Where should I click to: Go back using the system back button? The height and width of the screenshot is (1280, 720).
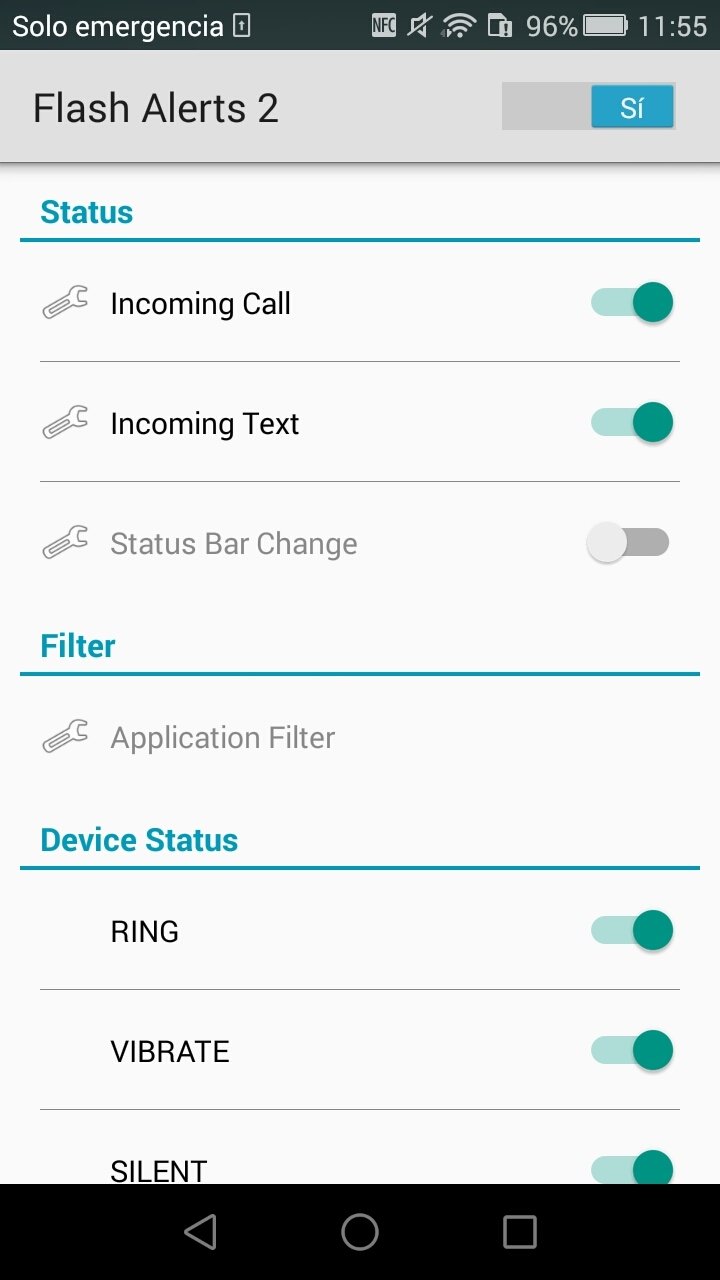201,1232
